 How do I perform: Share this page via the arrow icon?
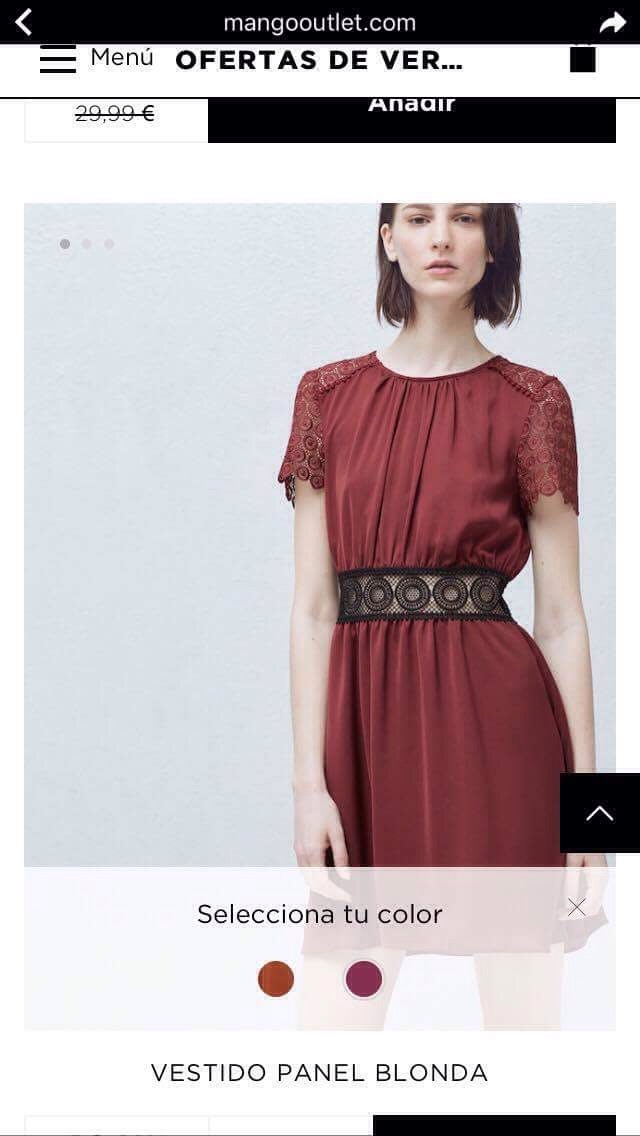[611, 22]
